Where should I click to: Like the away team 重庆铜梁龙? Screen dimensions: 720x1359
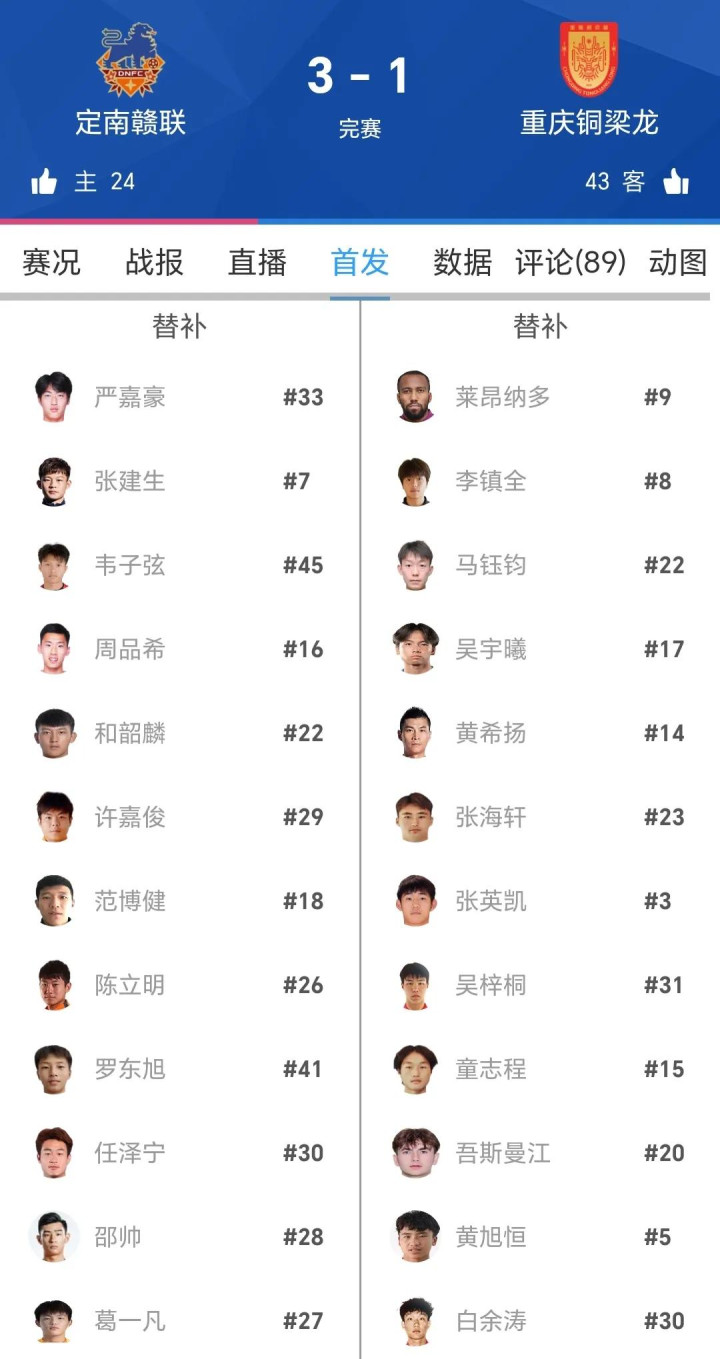[x=676, y=181]
